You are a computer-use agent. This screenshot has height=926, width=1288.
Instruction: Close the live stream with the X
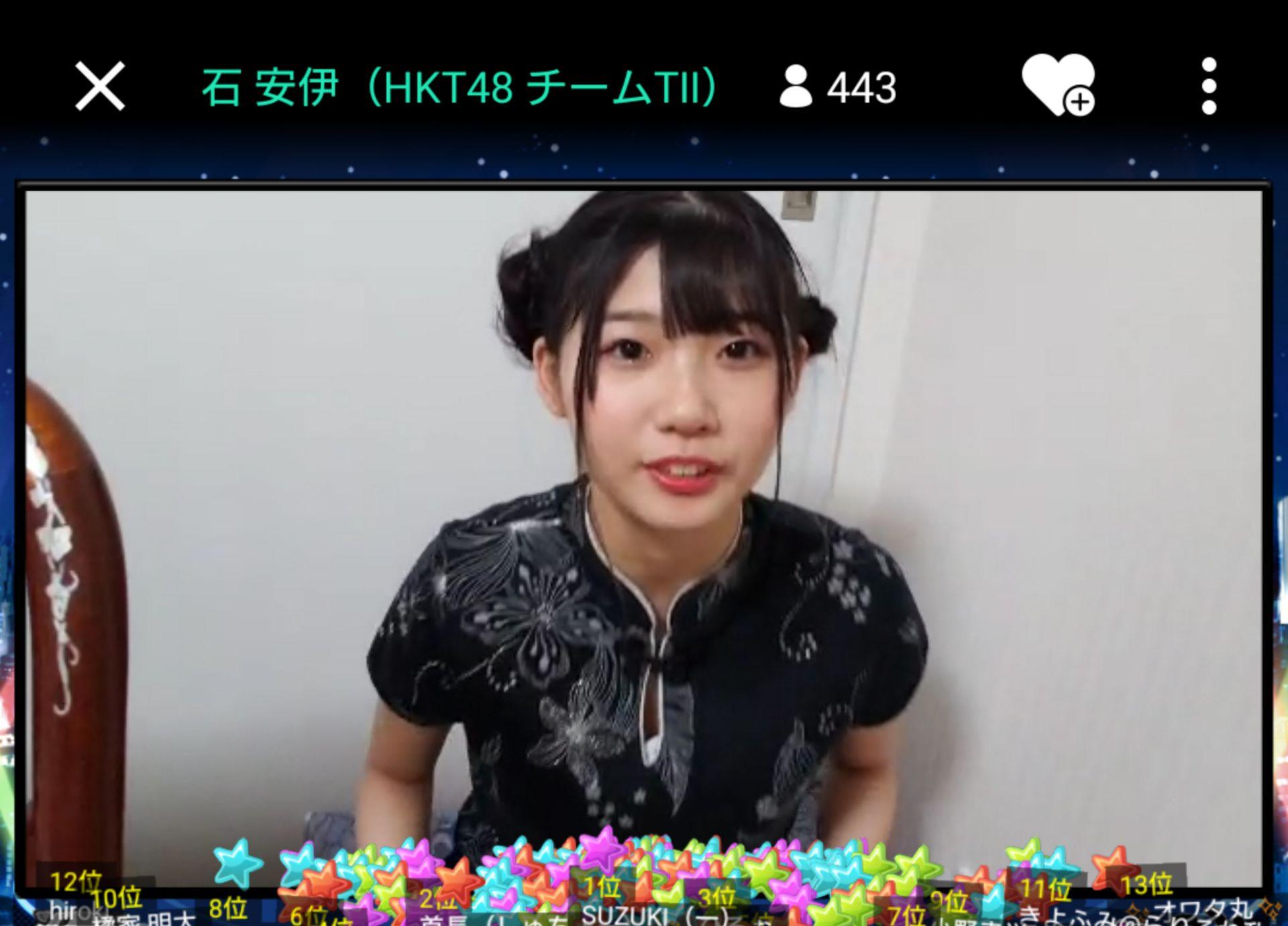tap(100, 87)
